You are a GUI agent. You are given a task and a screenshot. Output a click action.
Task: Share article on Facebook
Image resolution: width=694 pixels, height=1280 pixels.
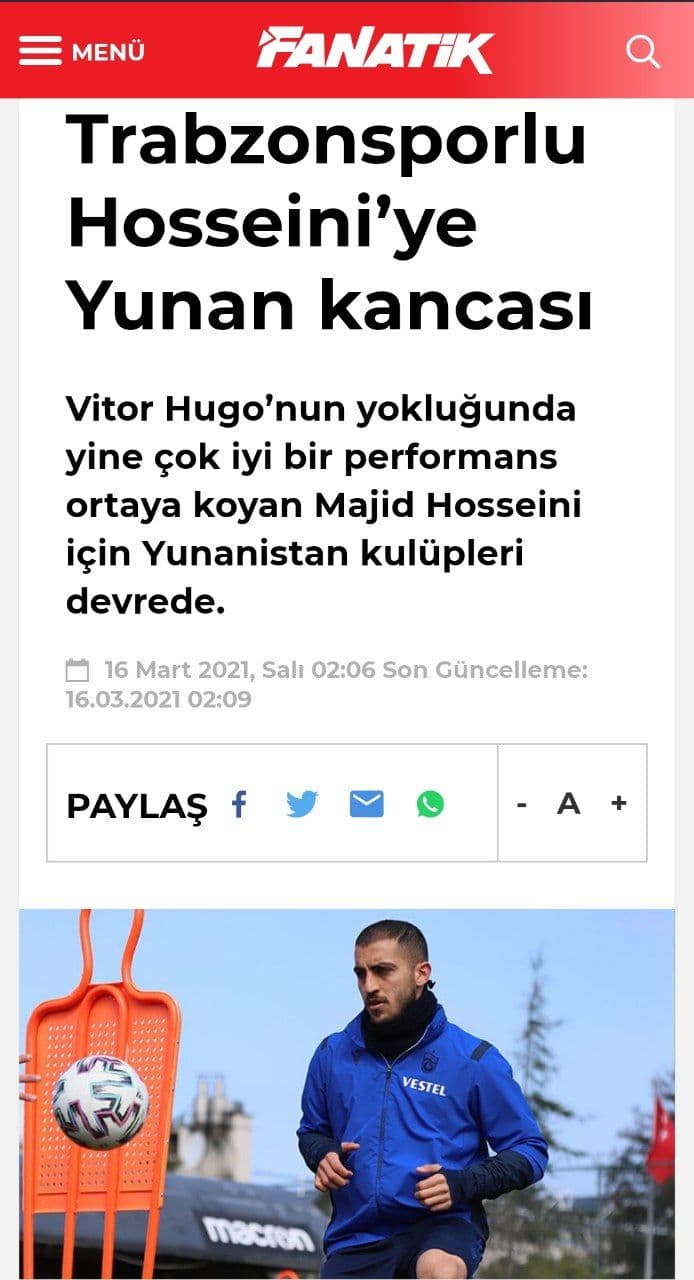pos(239,804)
